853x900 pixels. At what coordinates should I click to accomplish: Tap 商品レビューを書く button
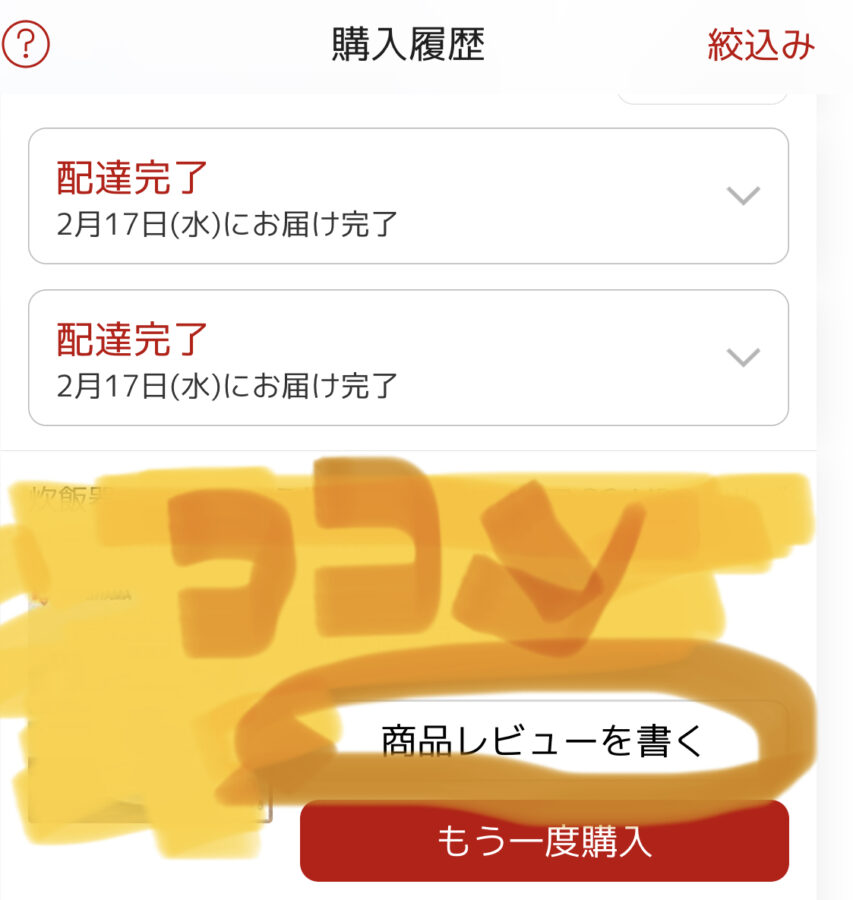(543, 741)
